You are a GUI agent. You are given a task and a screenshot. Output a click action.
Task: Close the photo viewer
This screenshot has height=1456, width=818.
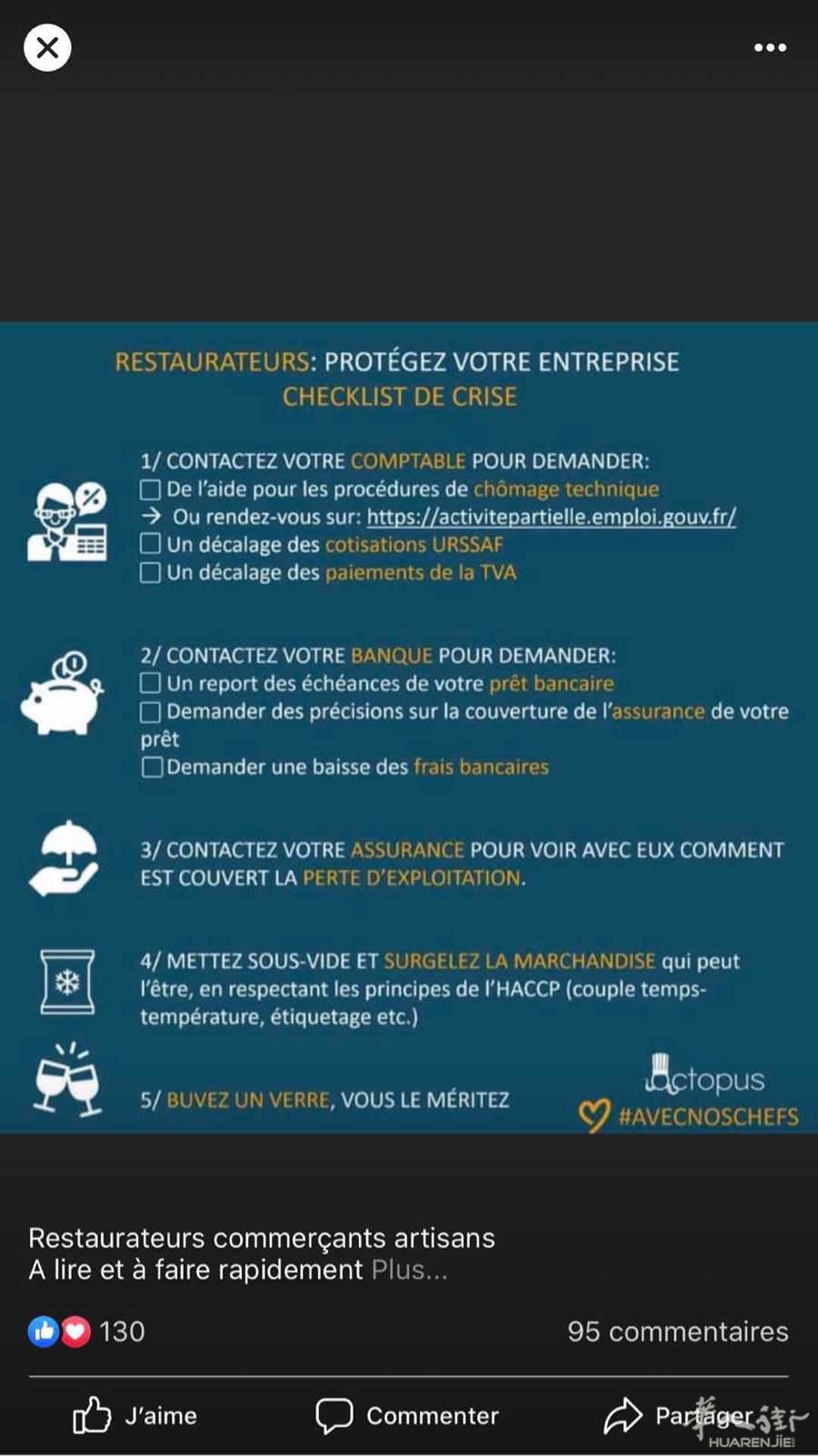pyautogui.click(x=47, y=47)
